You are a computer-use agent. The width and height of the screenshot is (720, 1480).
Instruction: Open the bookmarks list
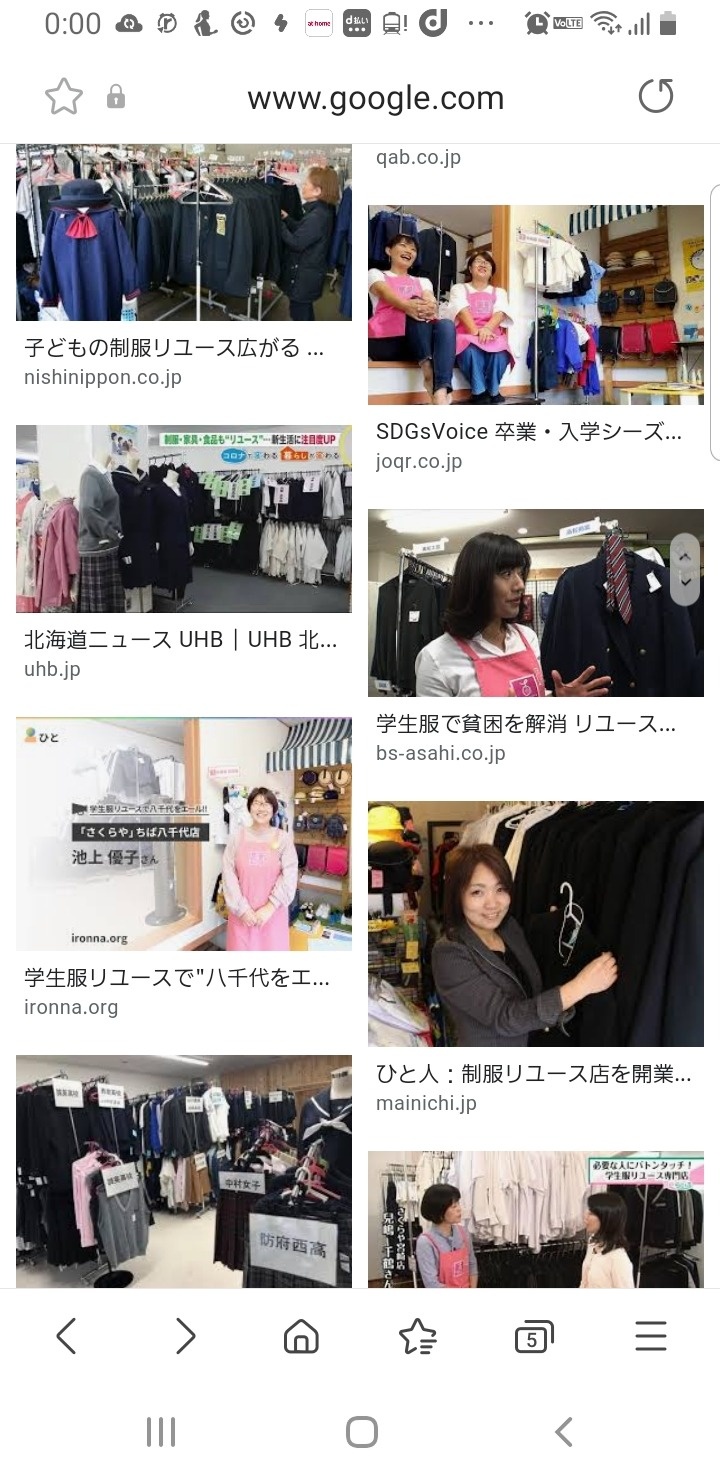pos(417,1336)
